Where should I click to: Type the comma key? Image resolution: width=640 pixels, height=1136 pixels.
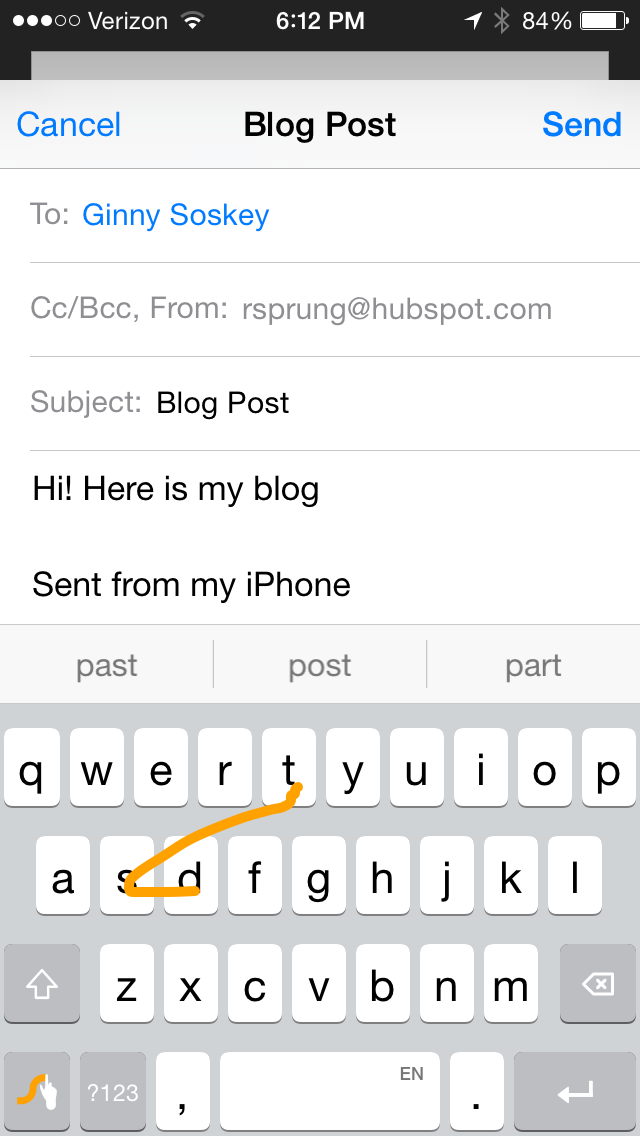point(183,1091)
